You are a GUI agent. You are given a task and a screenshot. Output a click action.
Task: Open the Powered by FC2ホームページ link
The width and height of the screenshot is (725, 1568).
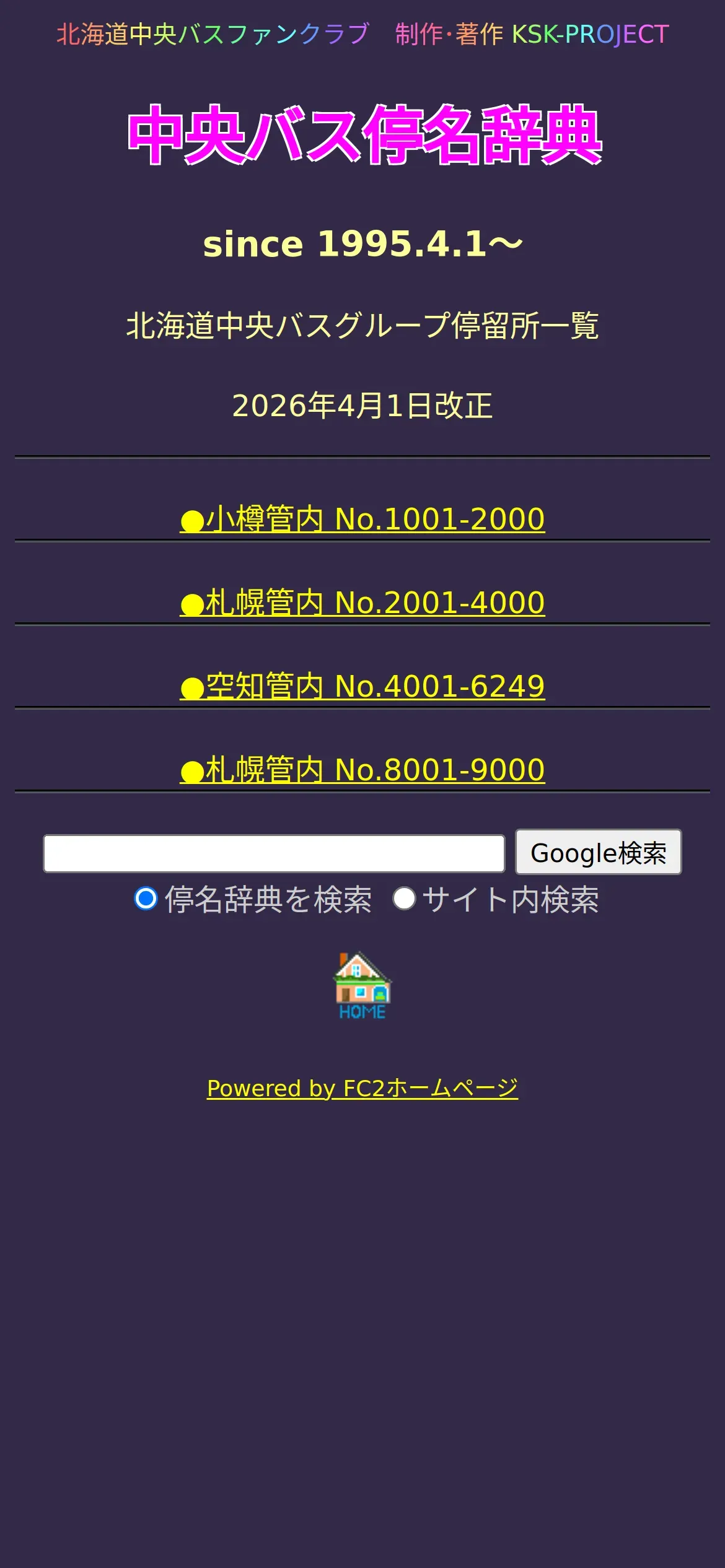362,1088
